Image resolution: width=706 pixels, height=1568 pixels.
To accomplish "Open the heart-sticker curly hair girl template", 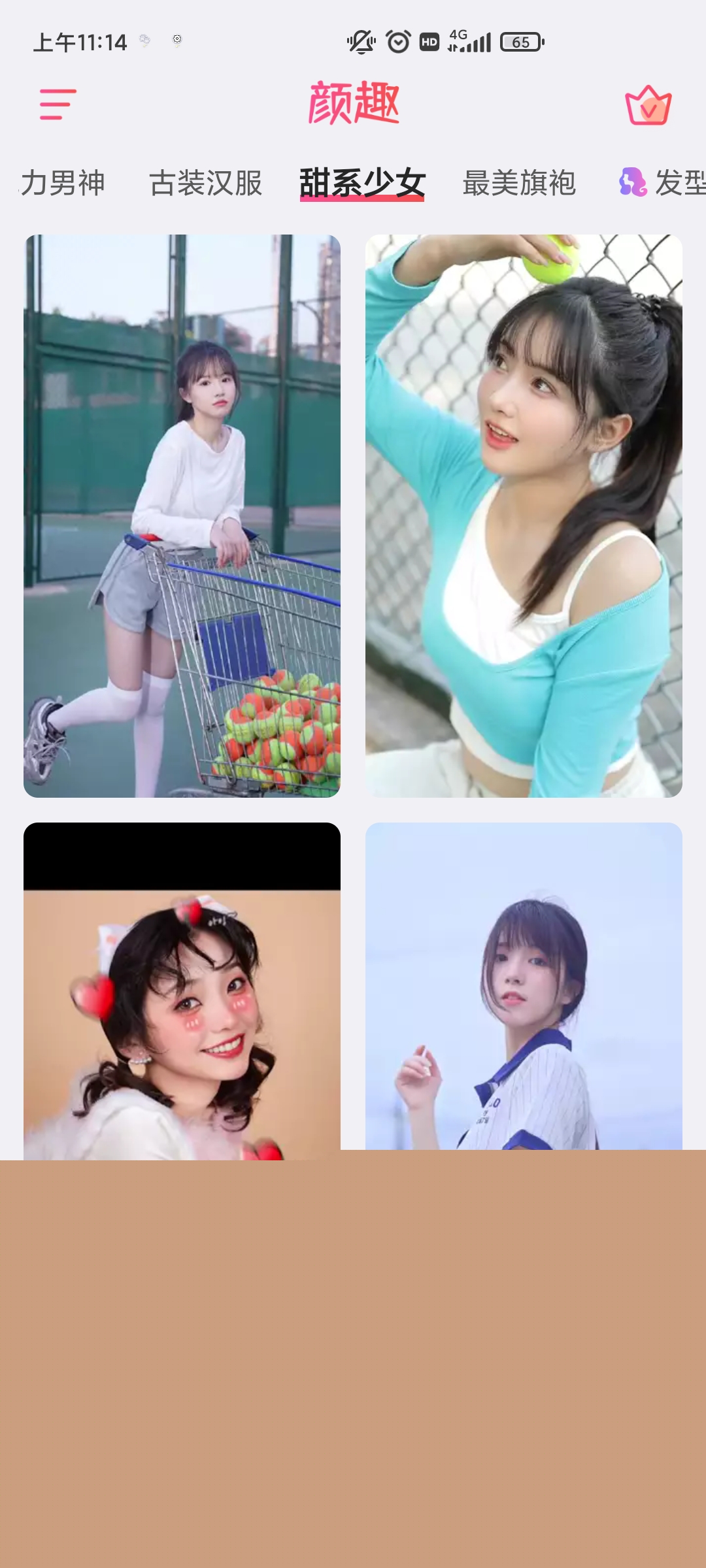I will pos(182,991).
